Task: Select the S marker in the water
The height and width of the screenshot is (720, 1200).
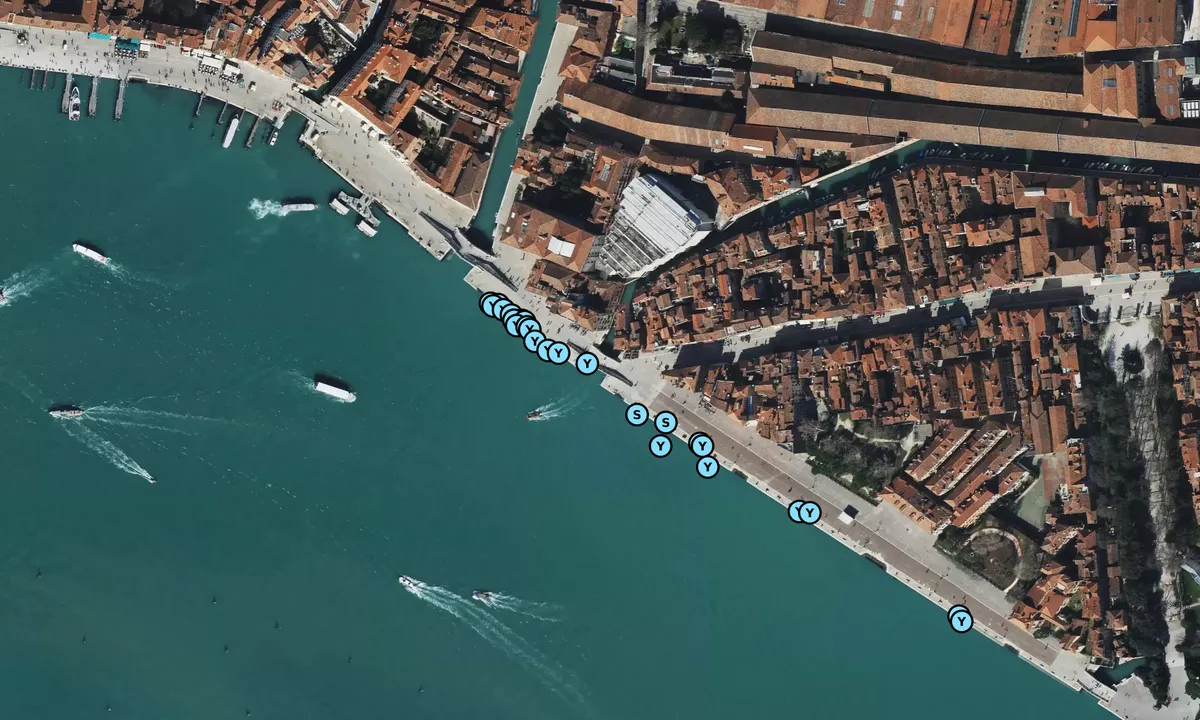Action: click(x=637, y=414)
